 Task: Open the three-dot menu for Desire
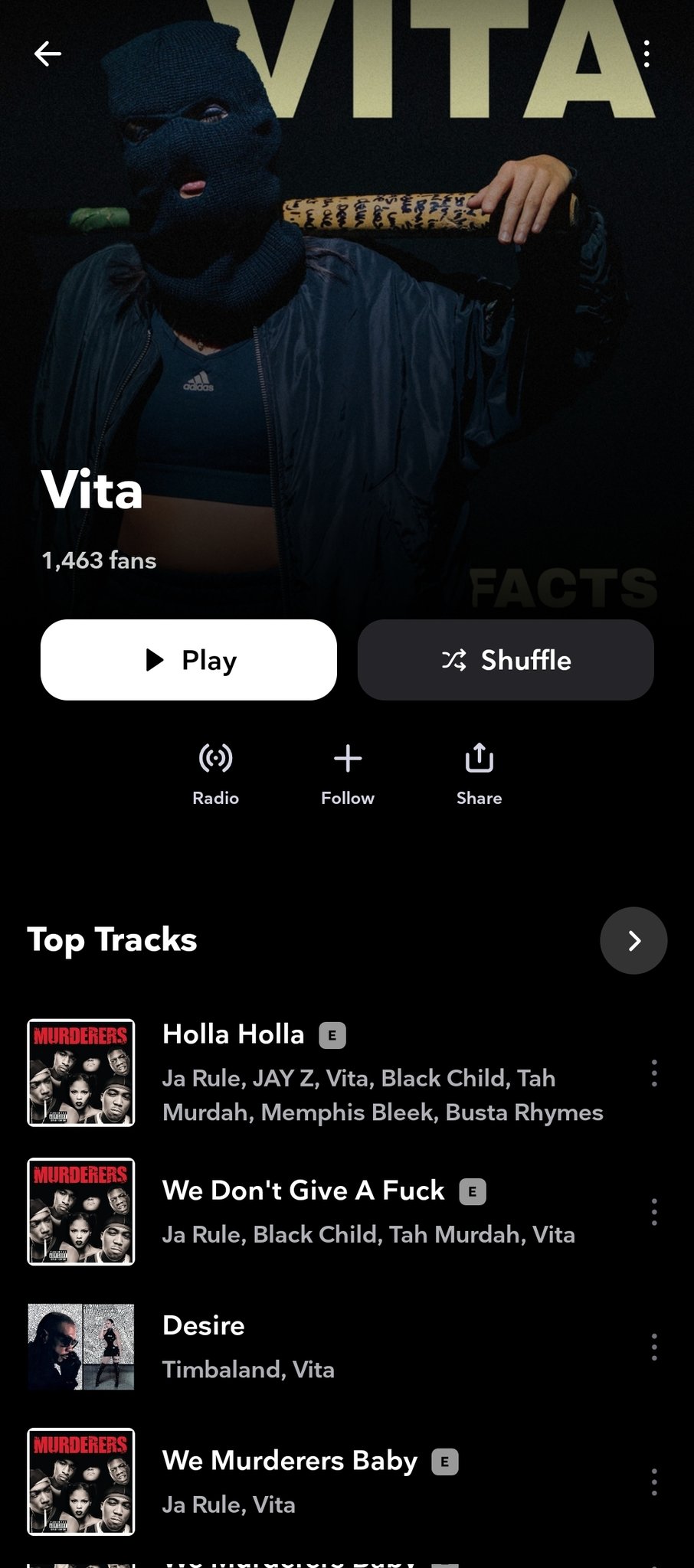point(653,1347)
